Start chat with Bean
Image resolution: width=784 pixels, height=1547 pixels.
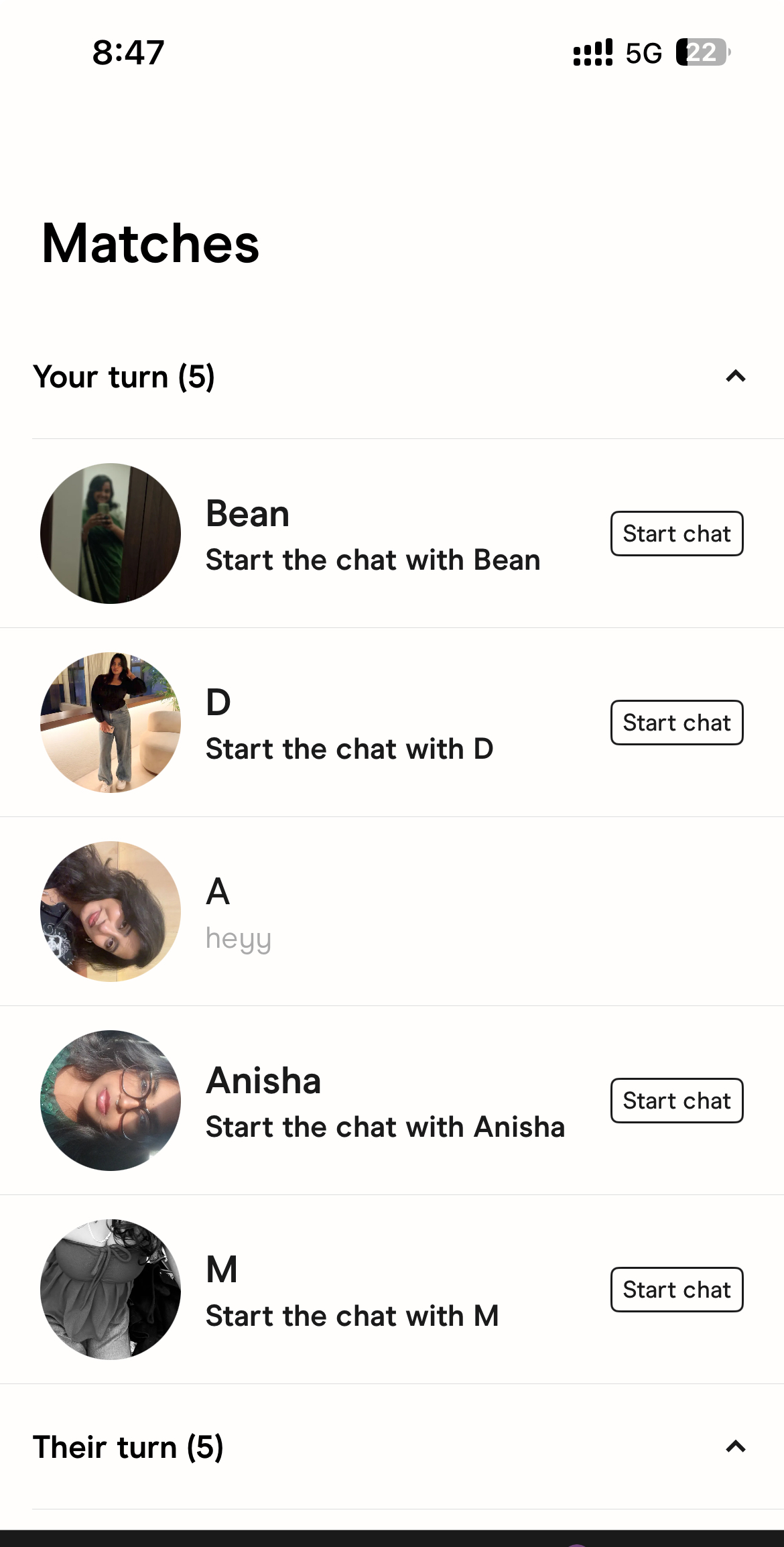[x=676, y=534]
